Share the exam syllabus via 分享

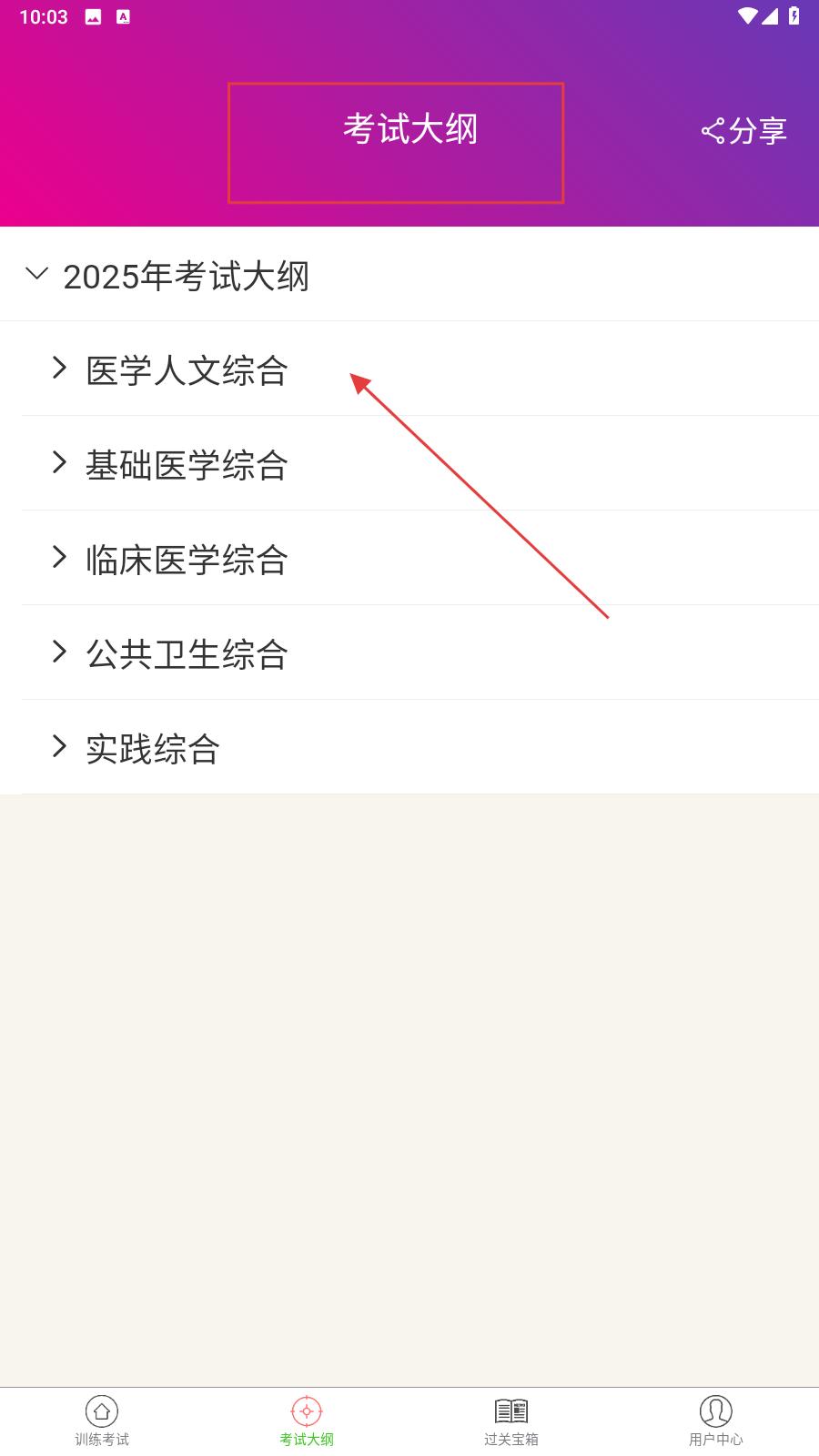(x=743, y=131)
